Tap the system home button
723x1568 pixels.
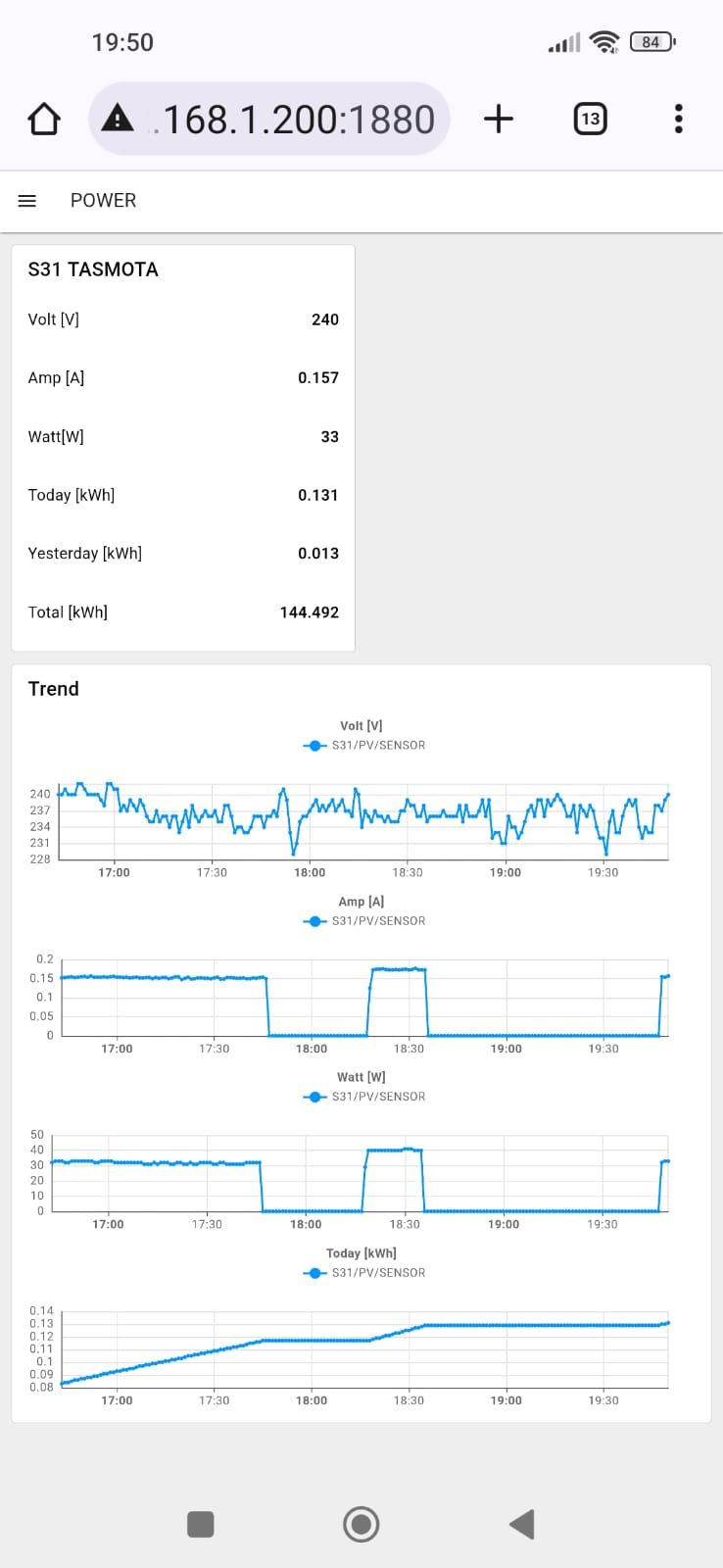(x=361, y=1524)
